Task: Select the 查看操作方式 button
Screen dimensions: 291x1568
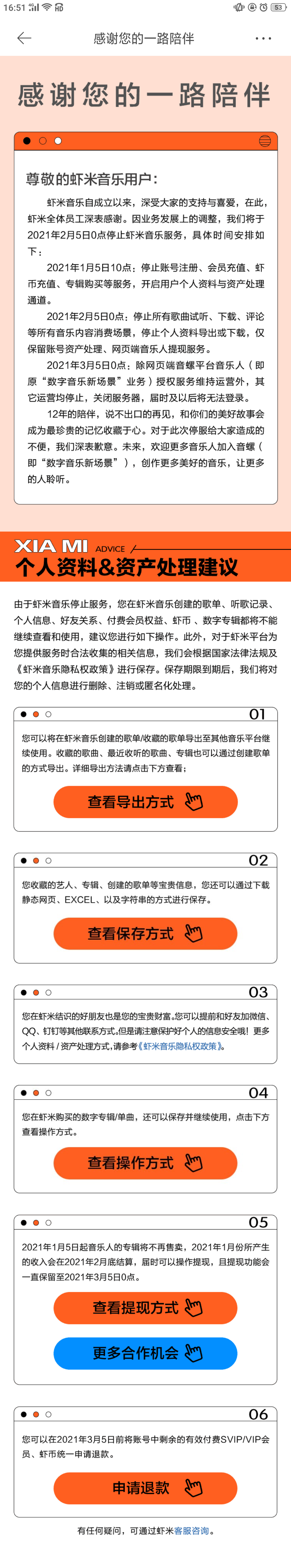Action: (x=145, y=1163)
